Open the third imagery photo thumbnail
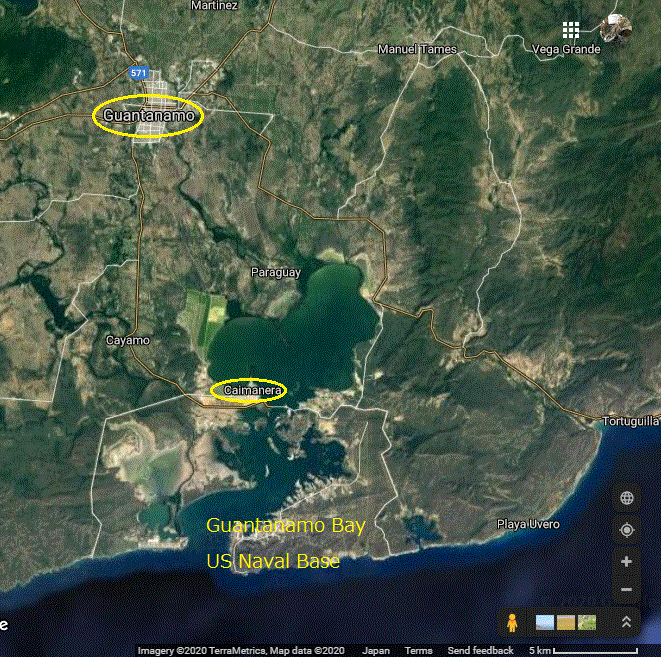Viewport: 661px width, 657px height. (x=587, y=622)
